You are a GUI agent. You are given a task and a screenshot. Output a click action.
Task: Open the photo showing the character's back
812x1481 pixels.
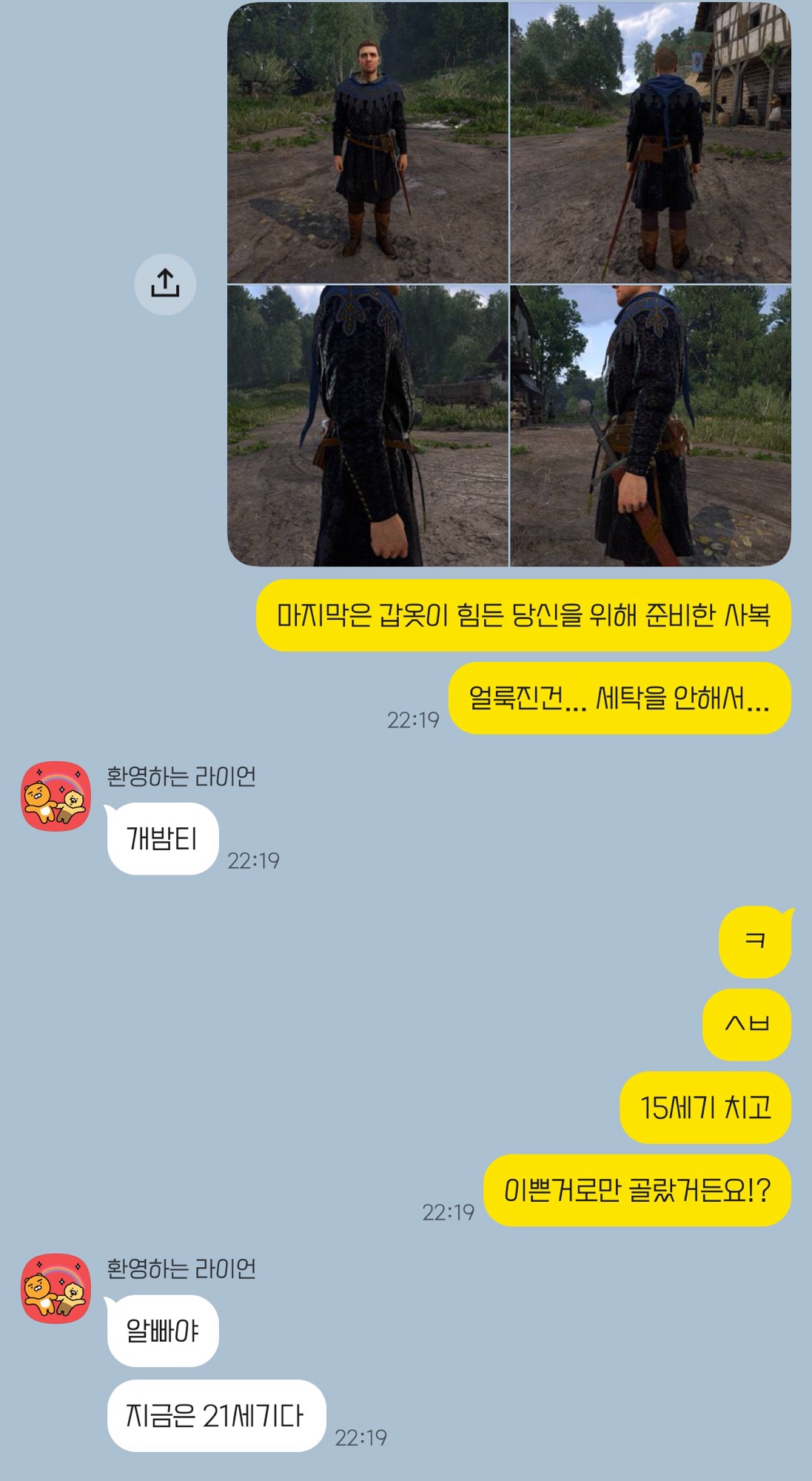[x=651, y=143]
